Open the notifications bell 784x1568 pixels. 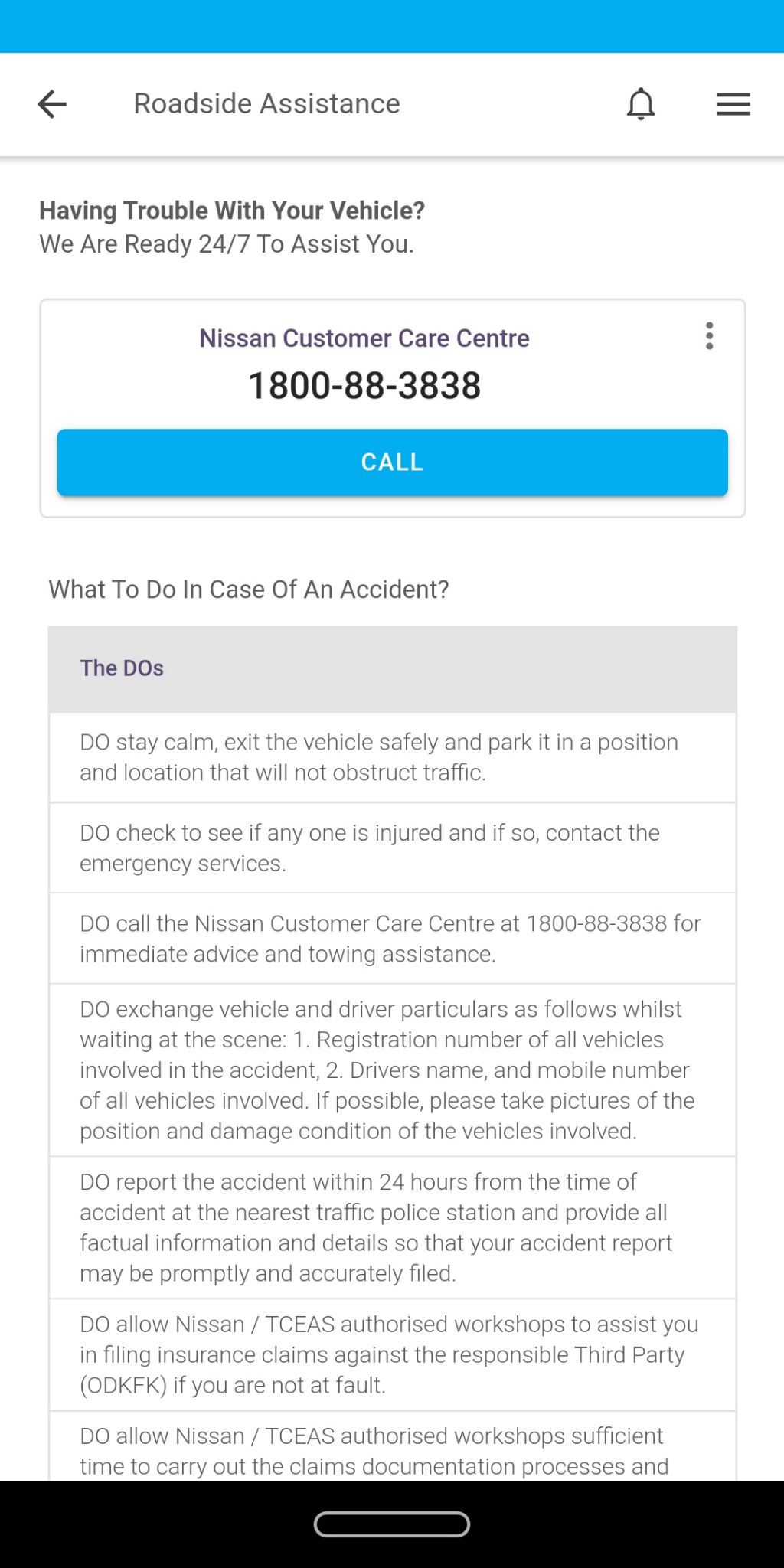tap(641, 104)
